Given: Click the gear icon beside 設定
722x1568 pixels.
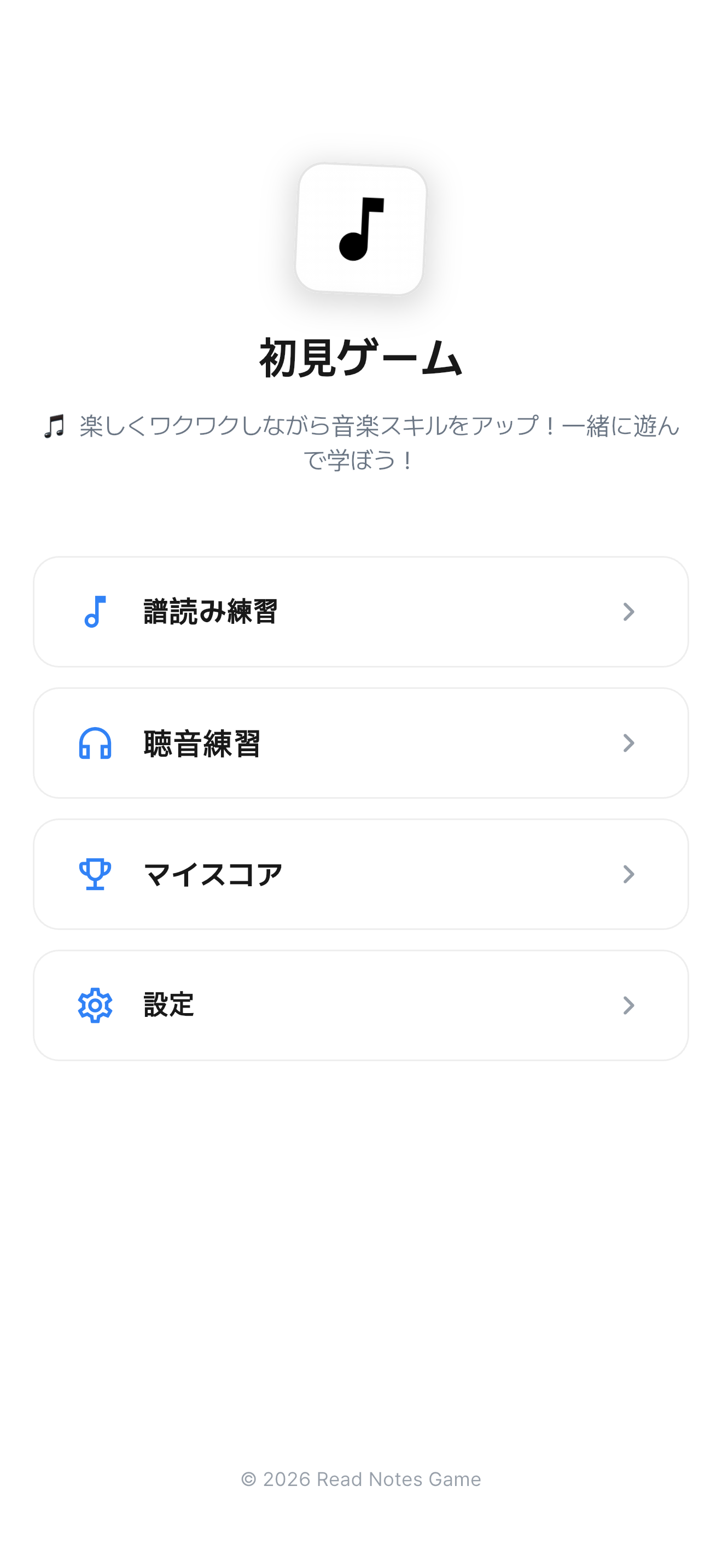Looking at the screenshot, I should pyautogui.click(x=95, y=1004).
